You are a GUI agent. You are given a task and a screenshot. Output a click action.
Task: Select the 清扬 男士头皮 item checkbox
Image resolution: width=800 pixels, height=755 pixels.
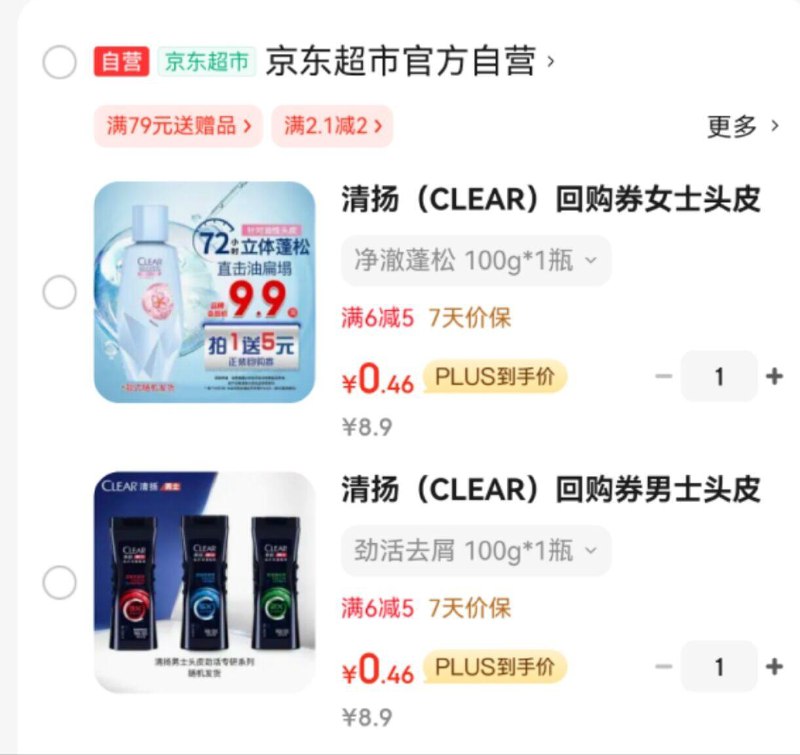click(x=60, y=582)
